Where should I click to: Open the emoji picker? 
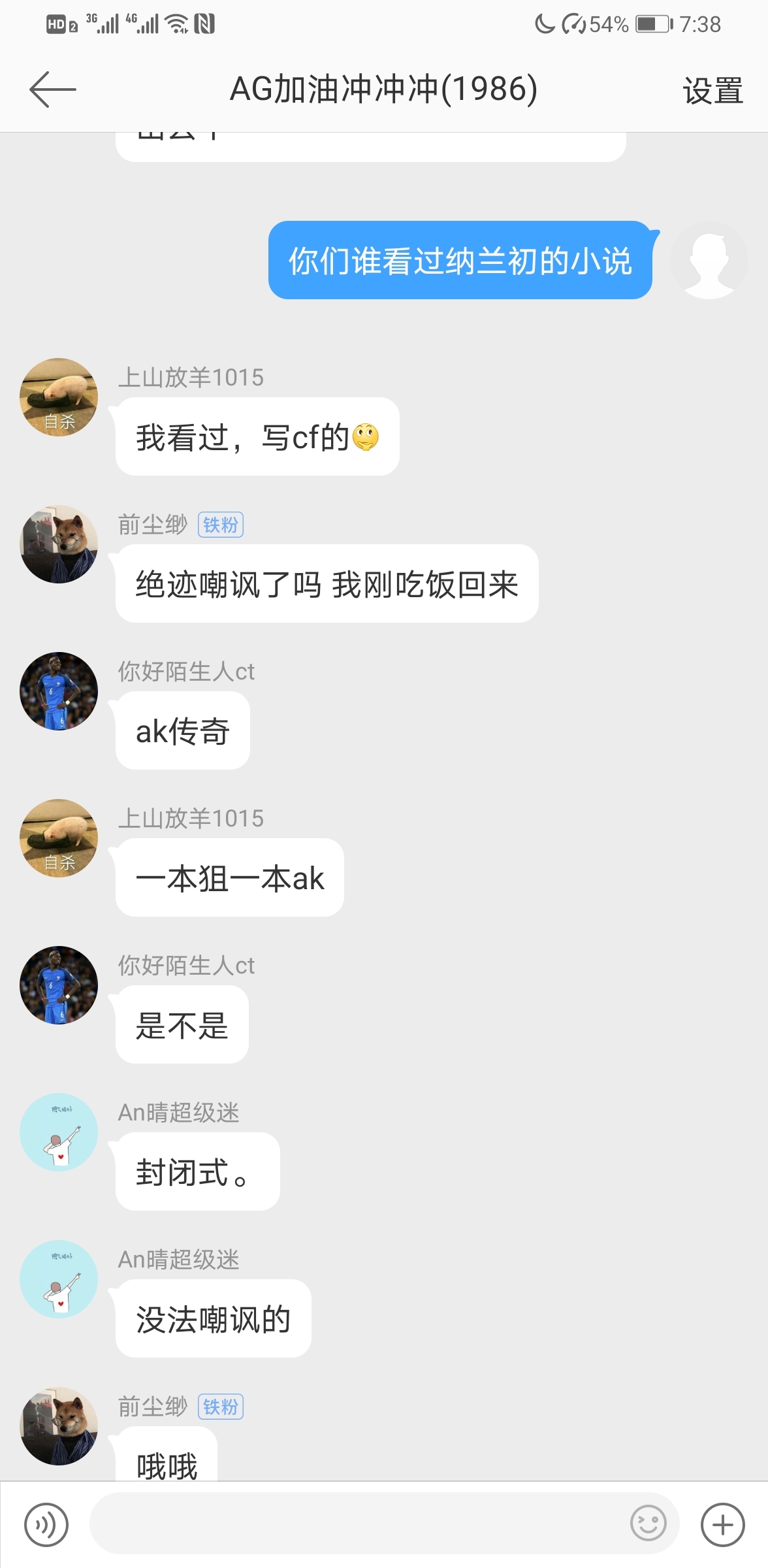(648, 1524)
